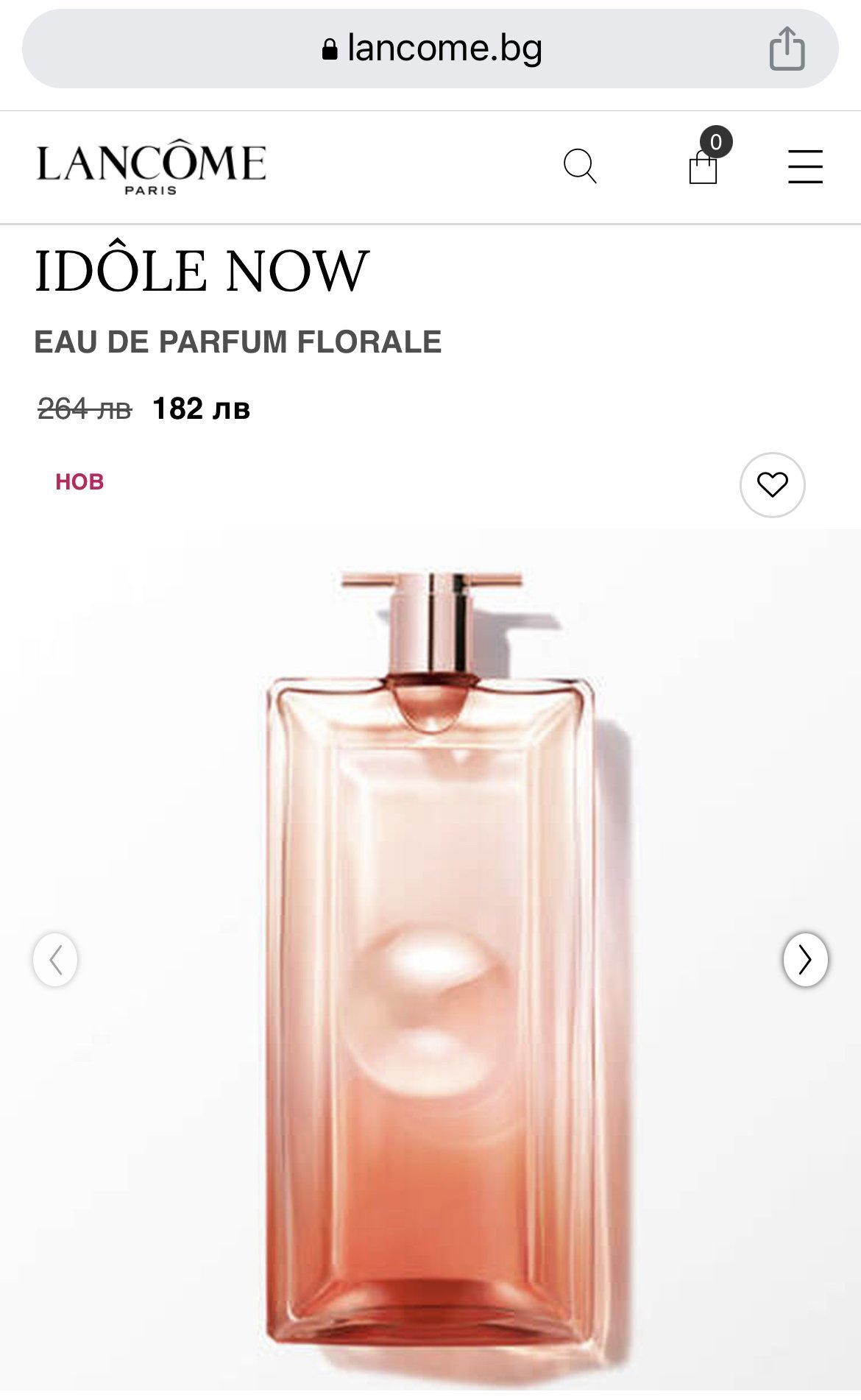Open the hamburger menu
The height and width of the screenshot is (1400, 861).
point(805,166)
